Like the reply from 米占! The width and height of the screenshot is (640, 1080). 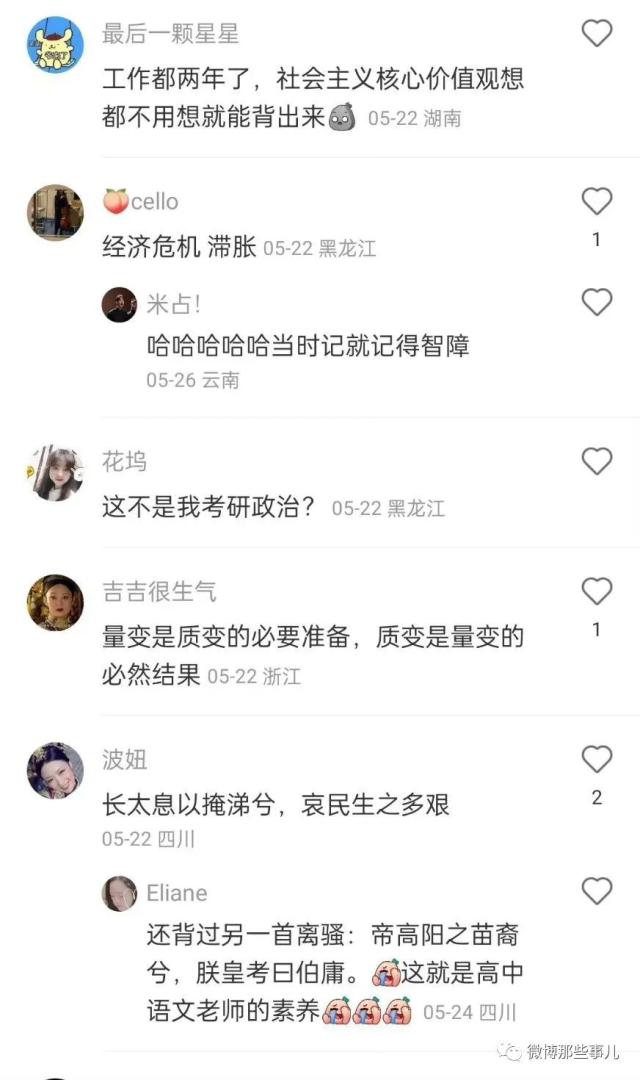click(597, 302)
